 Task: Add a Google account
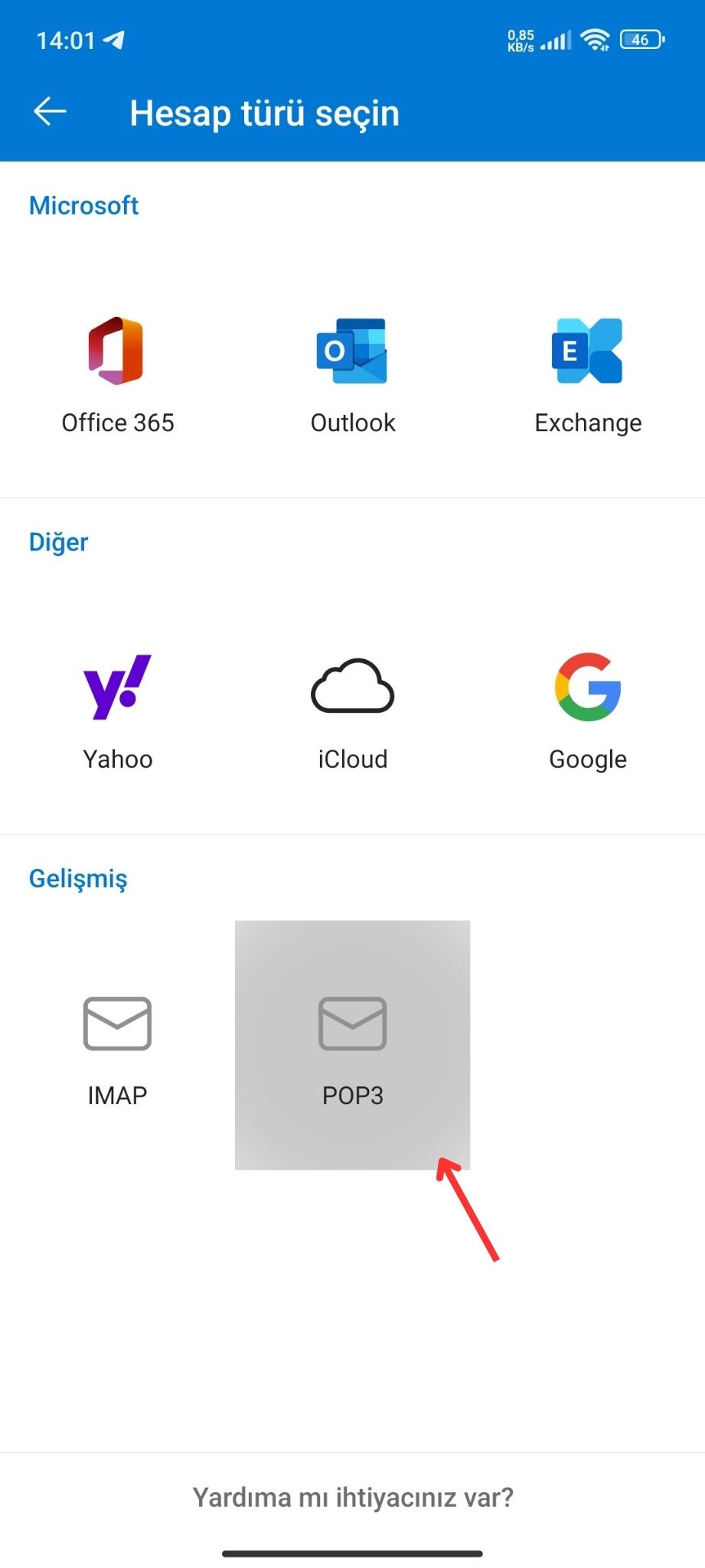point(588,710)
